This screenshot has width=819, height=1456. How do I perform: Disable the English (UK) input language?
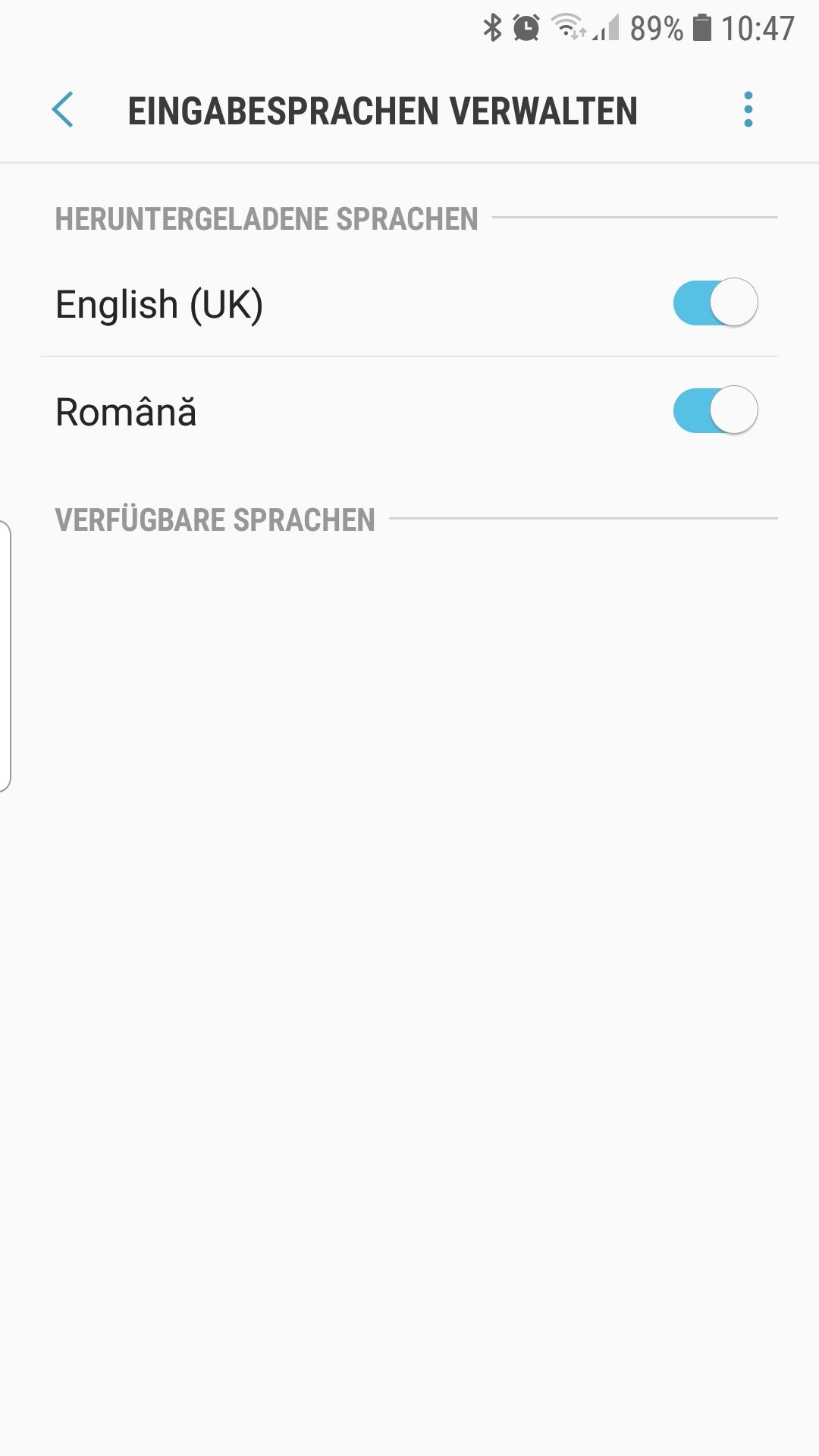tap(715, 303)
